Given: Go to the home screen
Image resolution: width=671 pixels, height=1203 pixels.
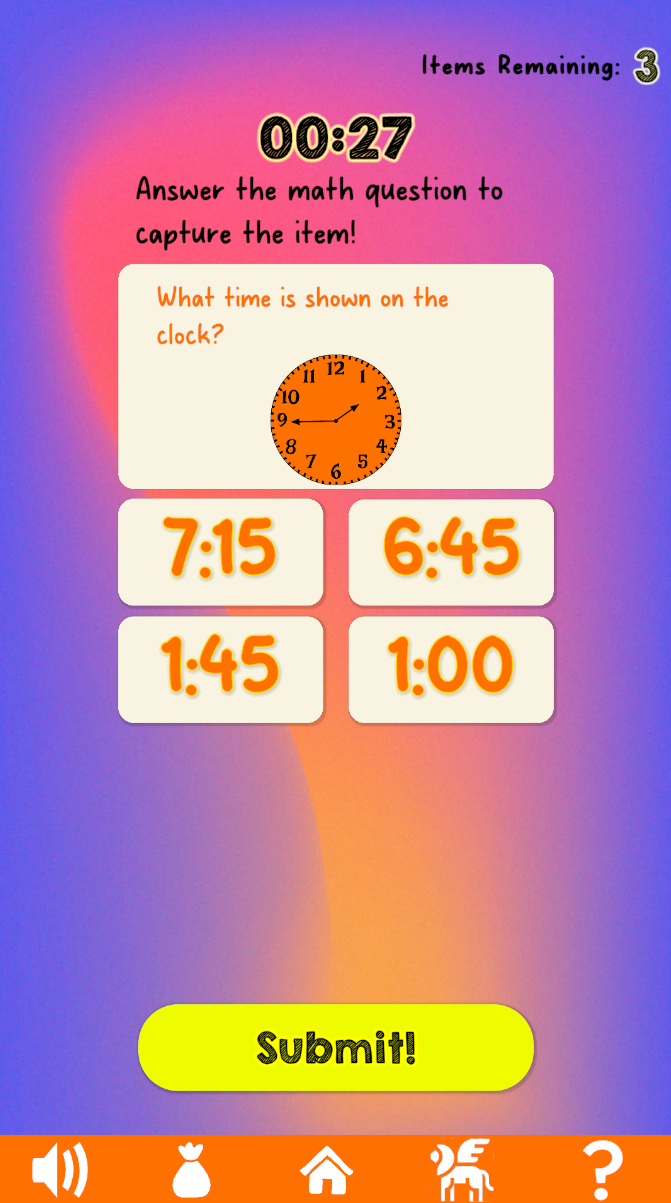Looking at the screenshot, I should coord(327,1168).
